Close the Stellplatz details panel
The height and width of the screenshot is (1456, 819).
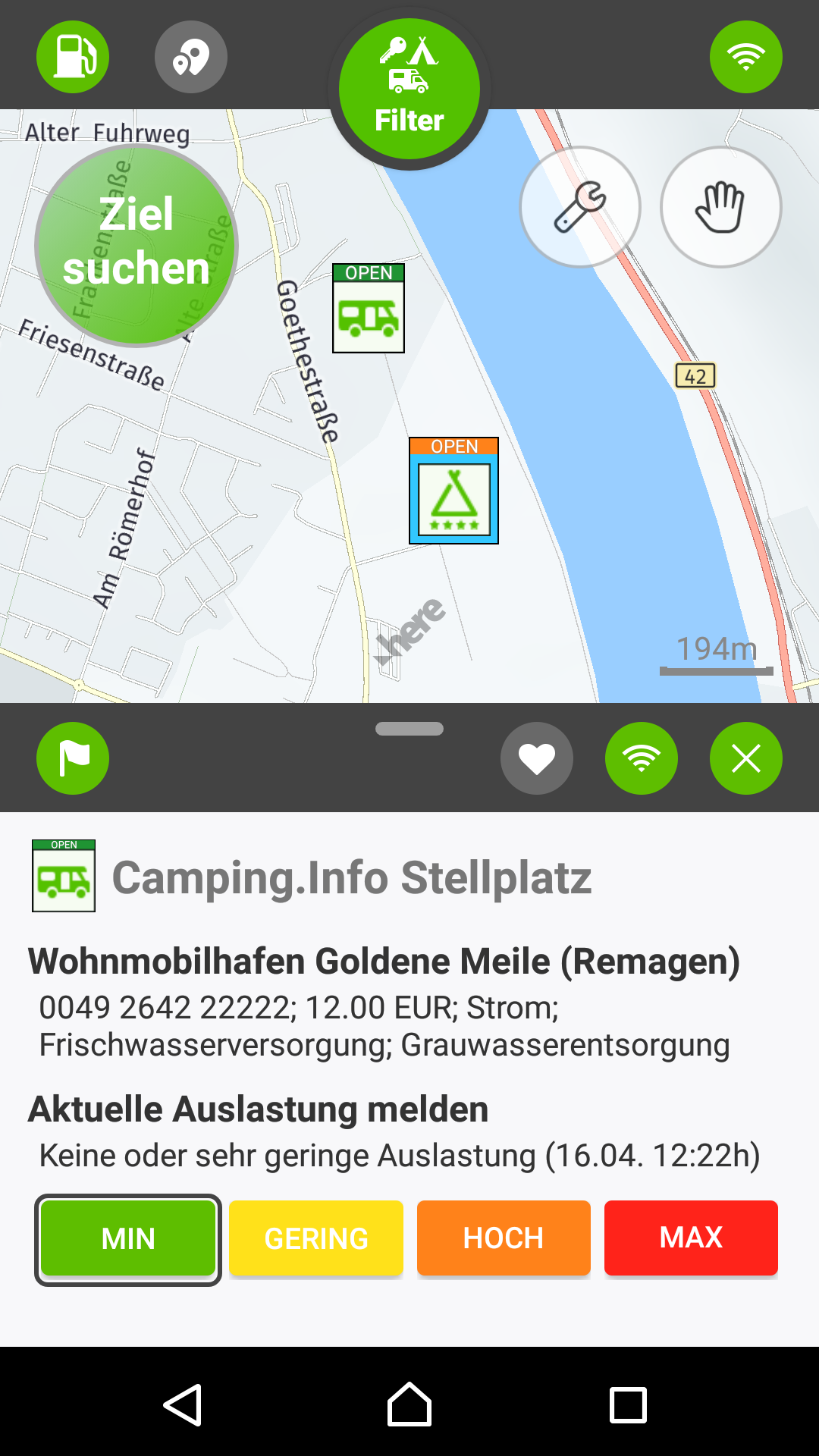point(746,758)
